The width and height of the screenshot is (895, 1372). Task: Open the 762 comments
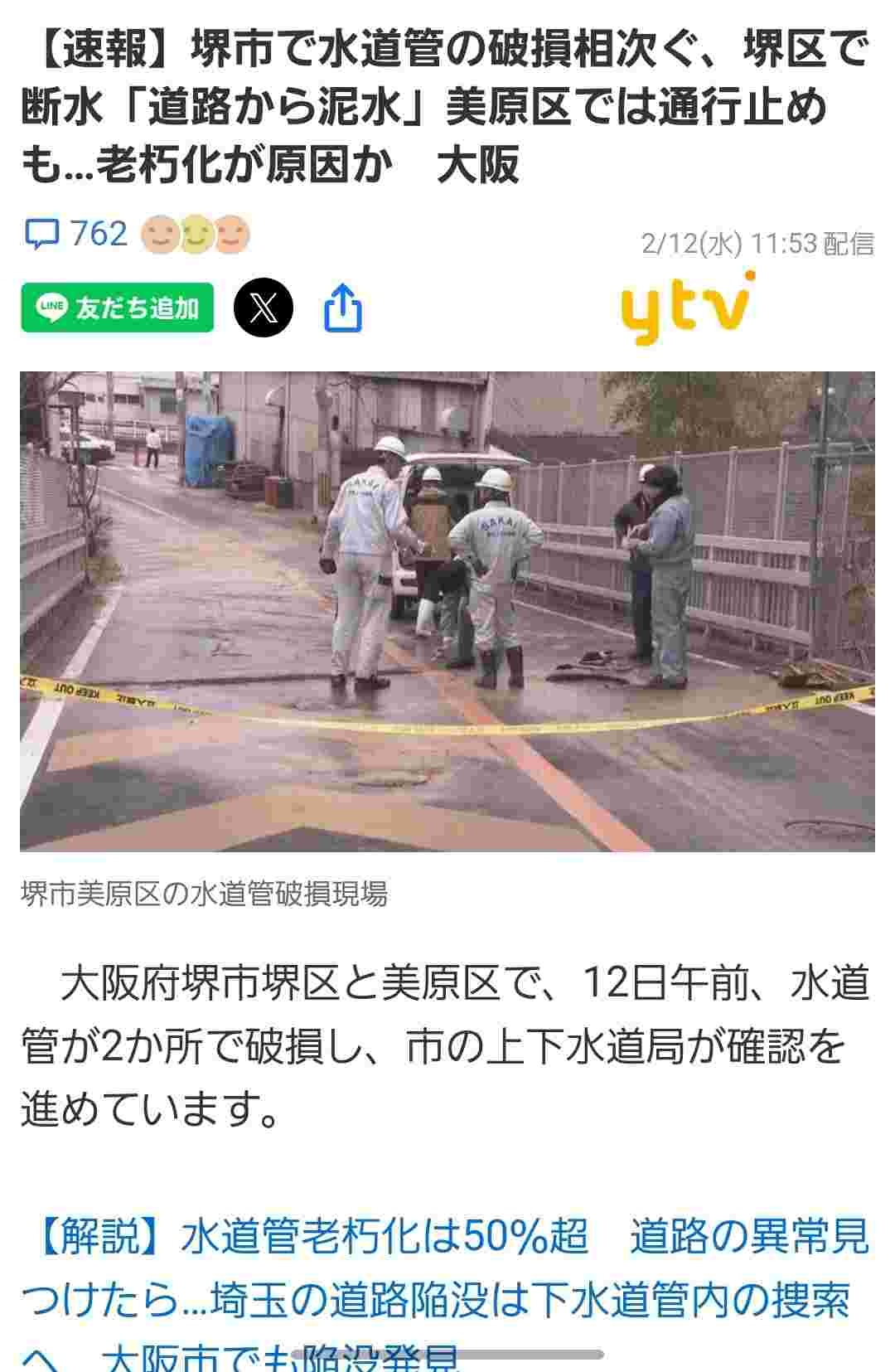[77, 235]
